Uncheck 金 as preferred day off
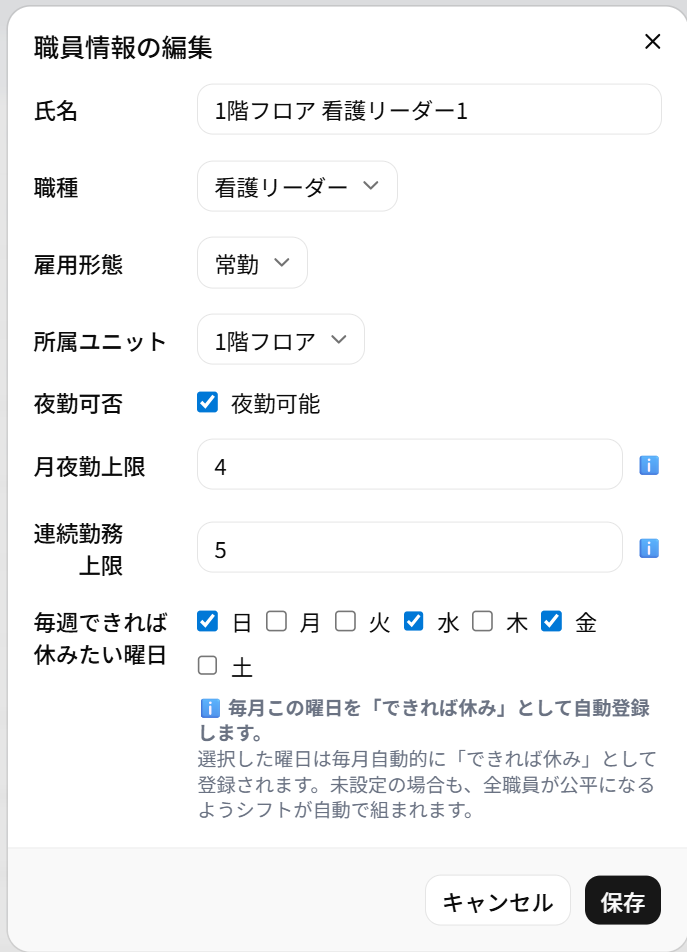Screen dimensions: 687x952 pyautogui.click(x=551, y=621)
